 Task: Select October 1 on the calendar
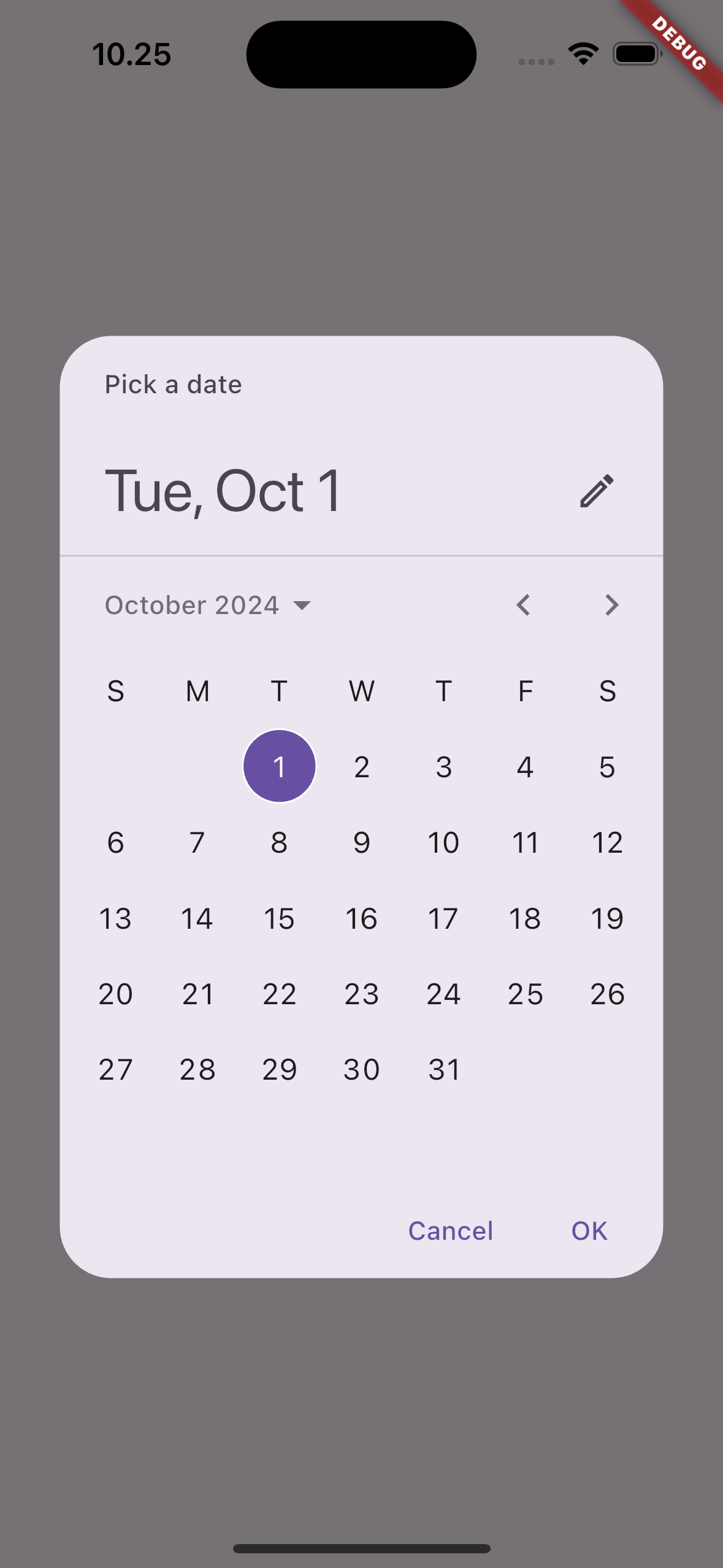pyautogui.click(x=280, y=766)
